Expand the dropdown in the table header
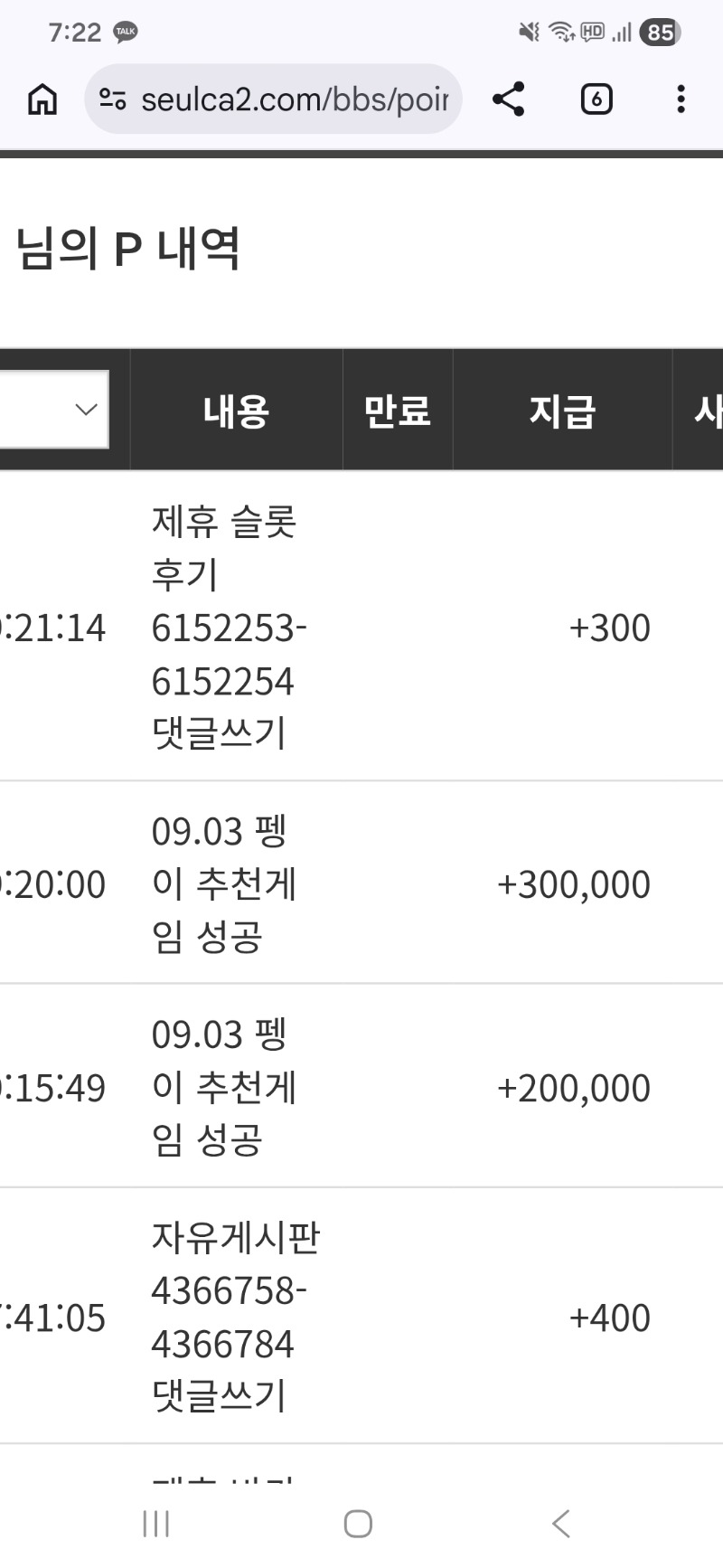Screen dimensions: 723x1568 coord(54,410)
